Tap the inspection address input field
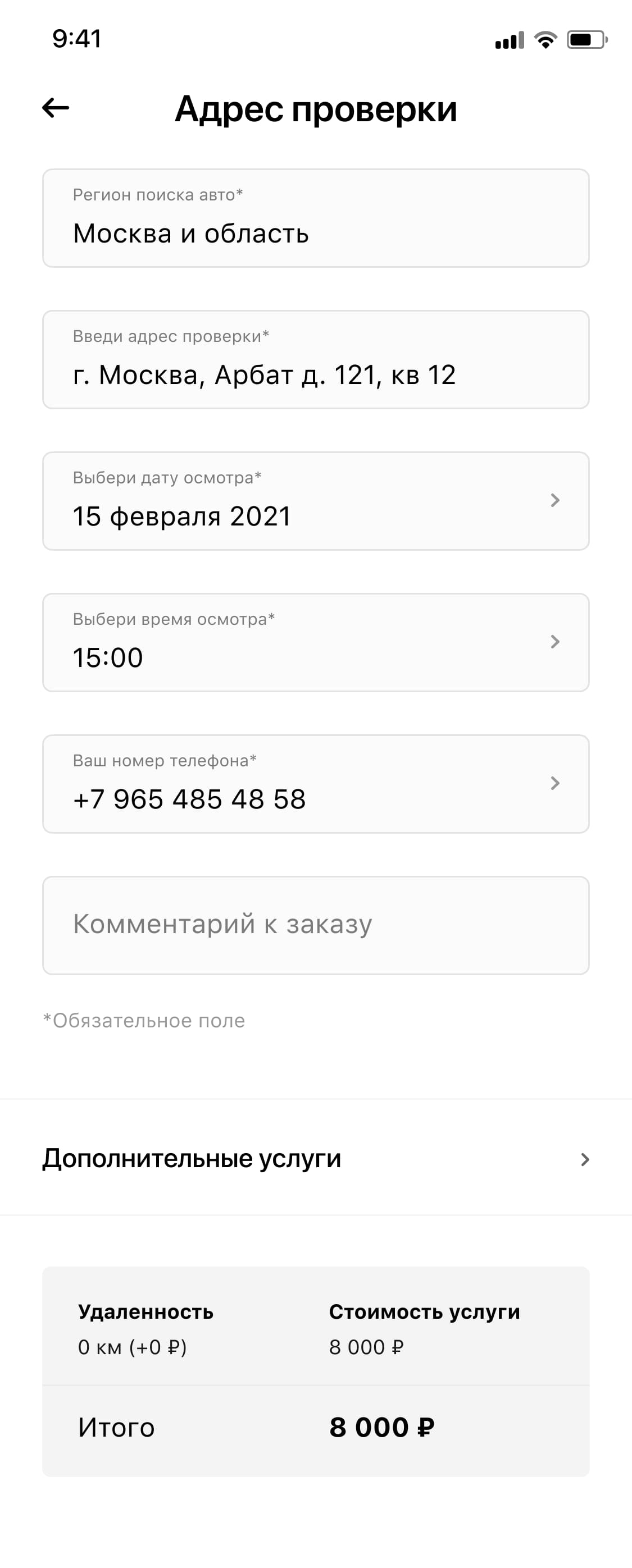632x1568 pixels. tap(315, 360)
